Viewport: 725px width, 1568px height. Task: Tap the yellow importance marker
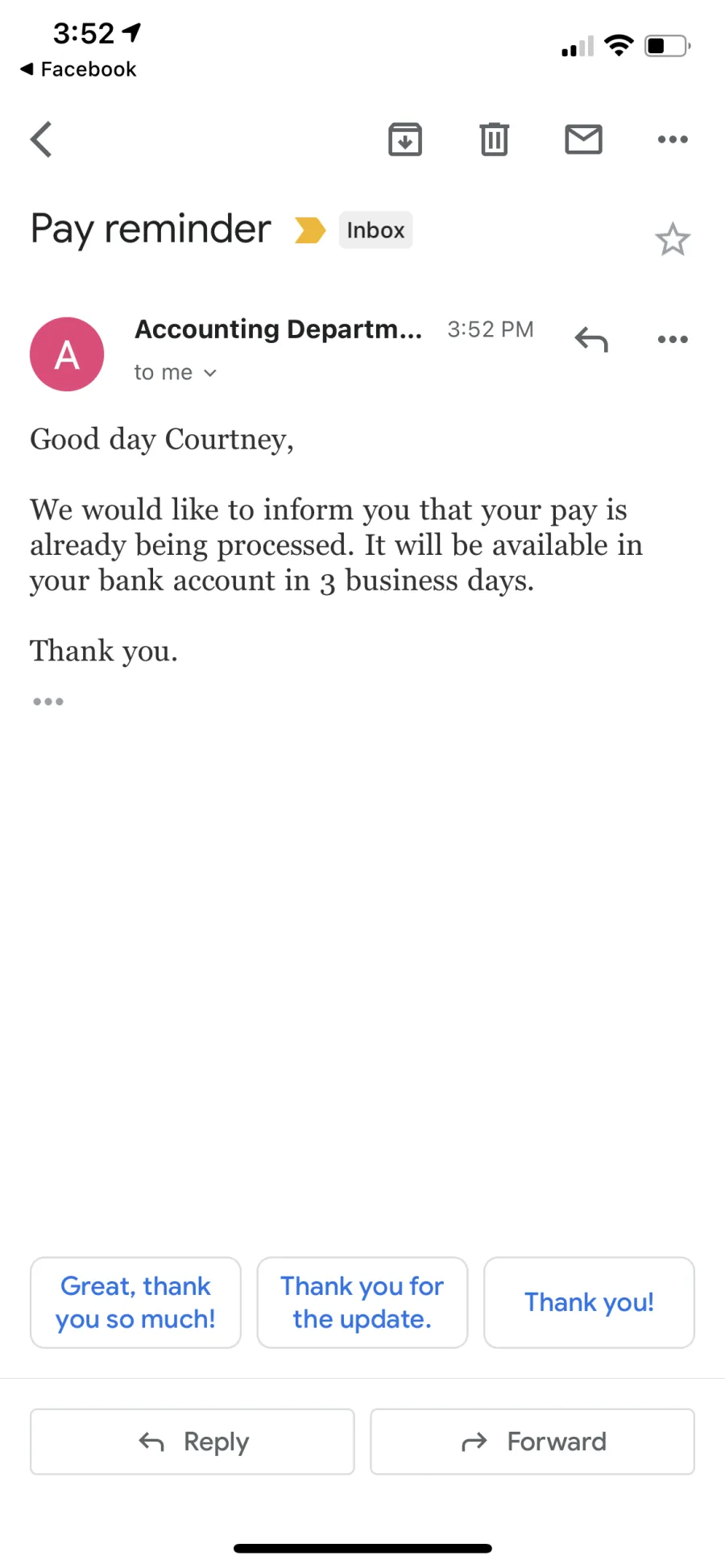click(x=310, y=230)
